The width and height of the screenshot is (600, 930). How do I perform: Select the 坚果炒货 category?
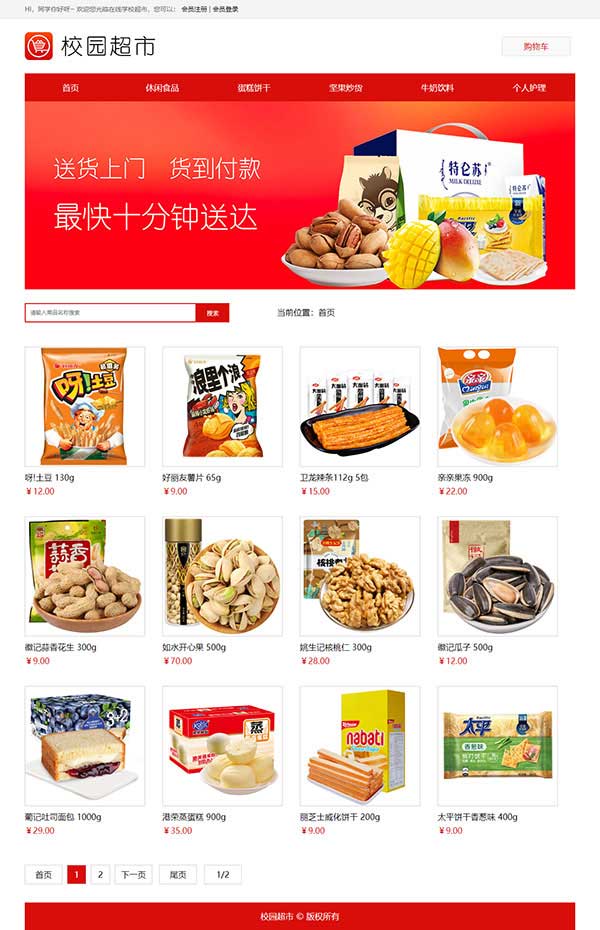tap(346, 88)
